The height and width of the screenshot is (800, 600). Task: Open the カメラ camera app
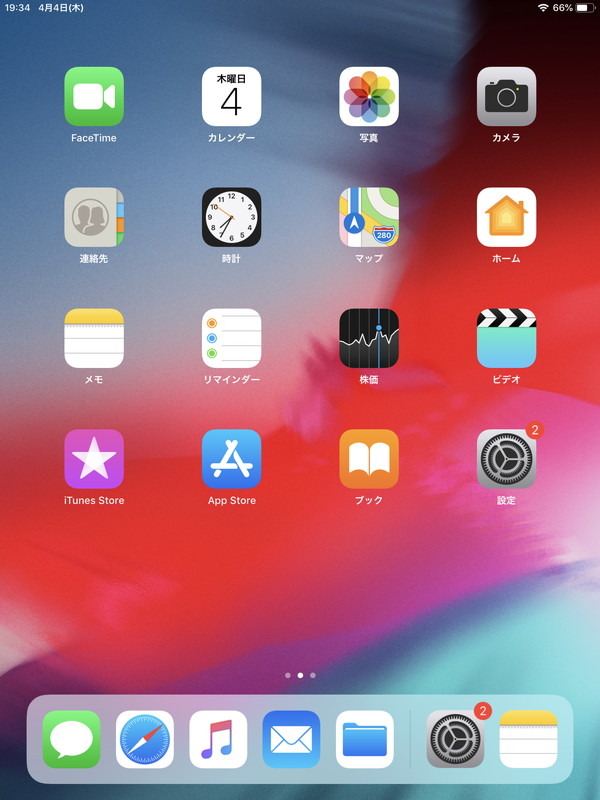click(506, 97)
